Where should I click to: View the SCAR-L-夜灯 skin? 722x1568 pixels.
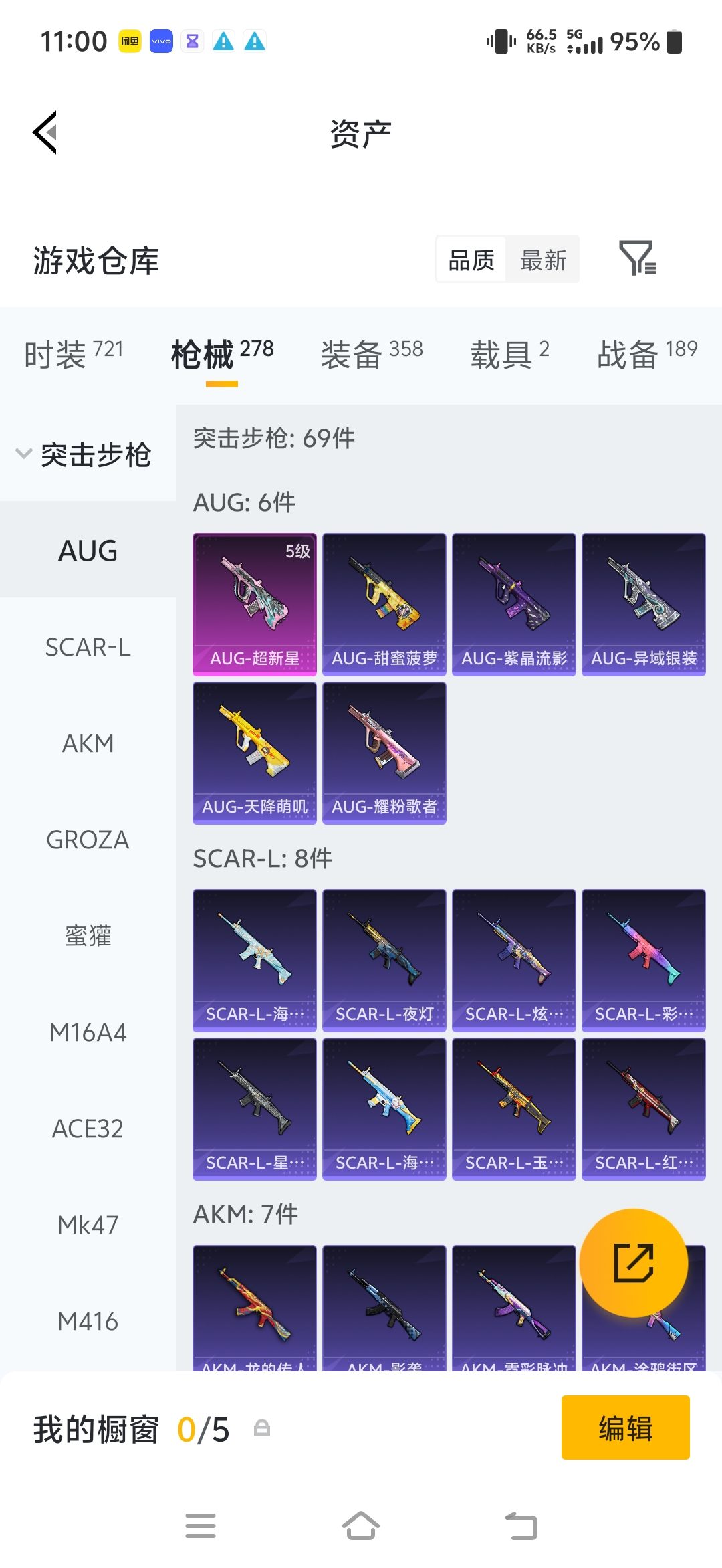tap(384, 961)
